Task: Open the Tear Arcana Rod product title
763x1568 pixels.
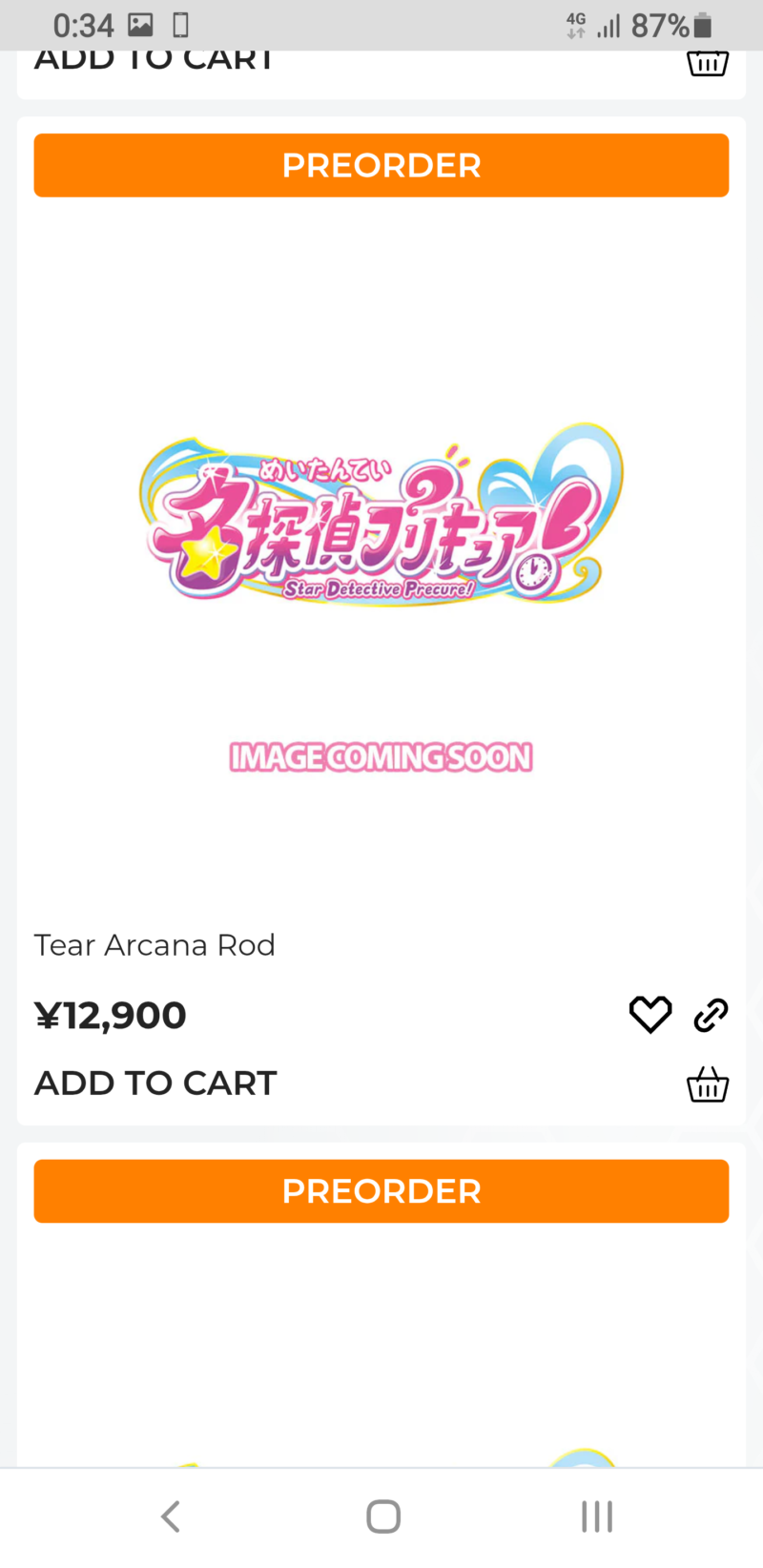Action: click(x=155, y=945)
